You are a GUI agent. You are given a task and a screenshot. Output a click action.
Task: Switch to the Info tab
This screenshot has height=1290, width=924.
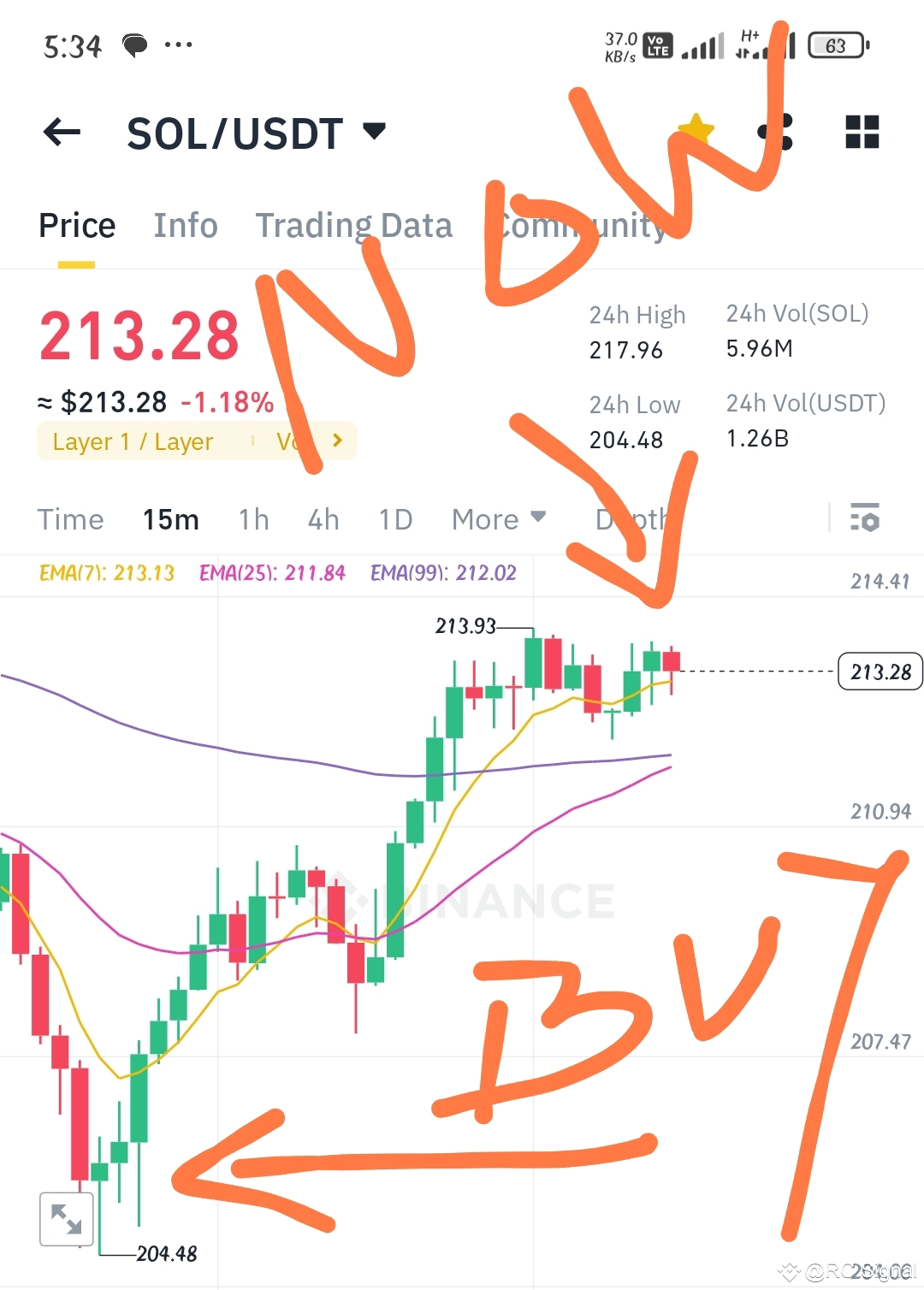pos(185,225)
